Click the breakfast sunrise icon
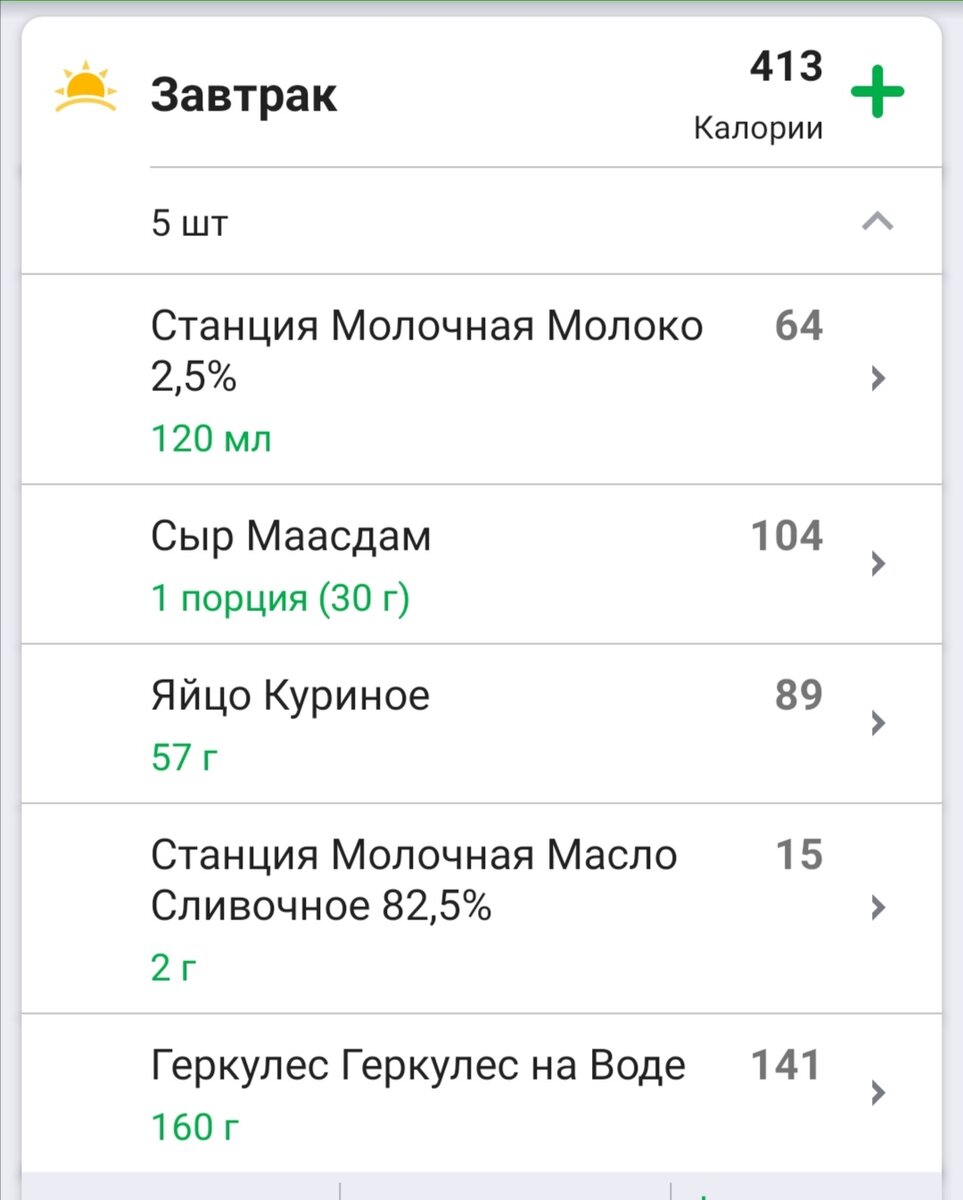The width and height of the screenshot is (963, 1200). (85, 90)
